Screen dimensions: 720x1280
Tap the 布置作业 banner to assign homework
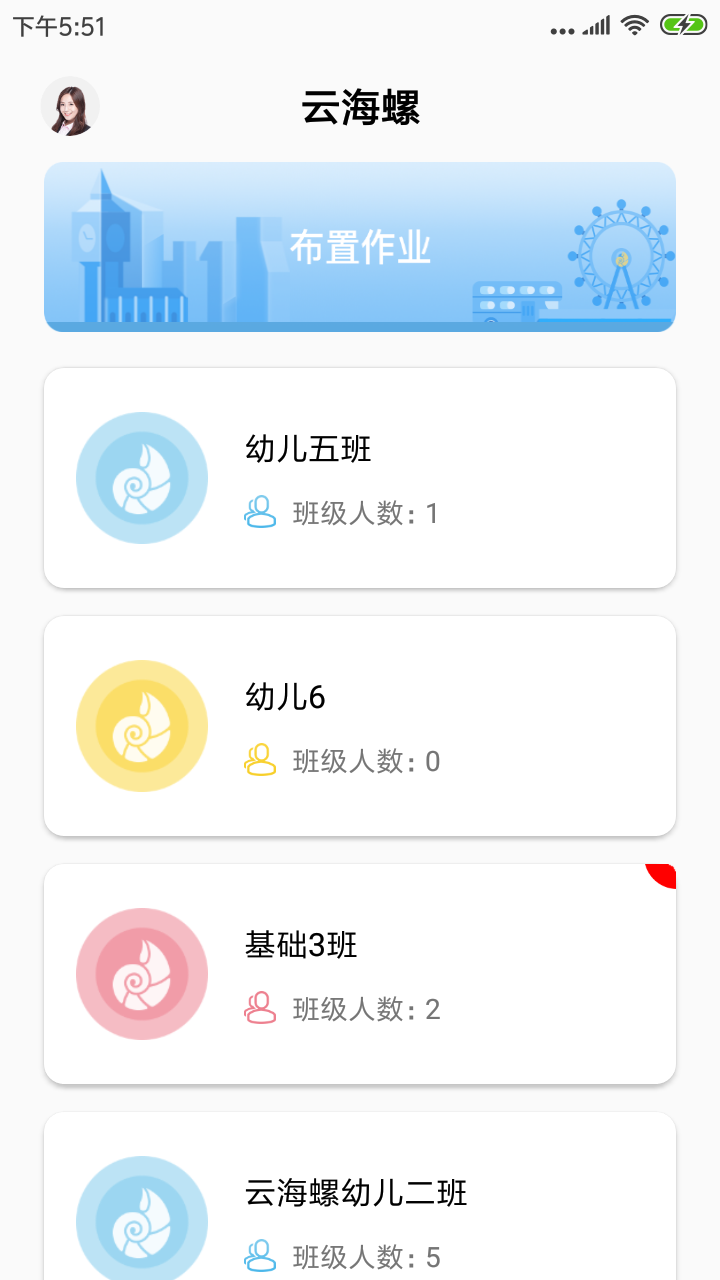coord(360,247)
